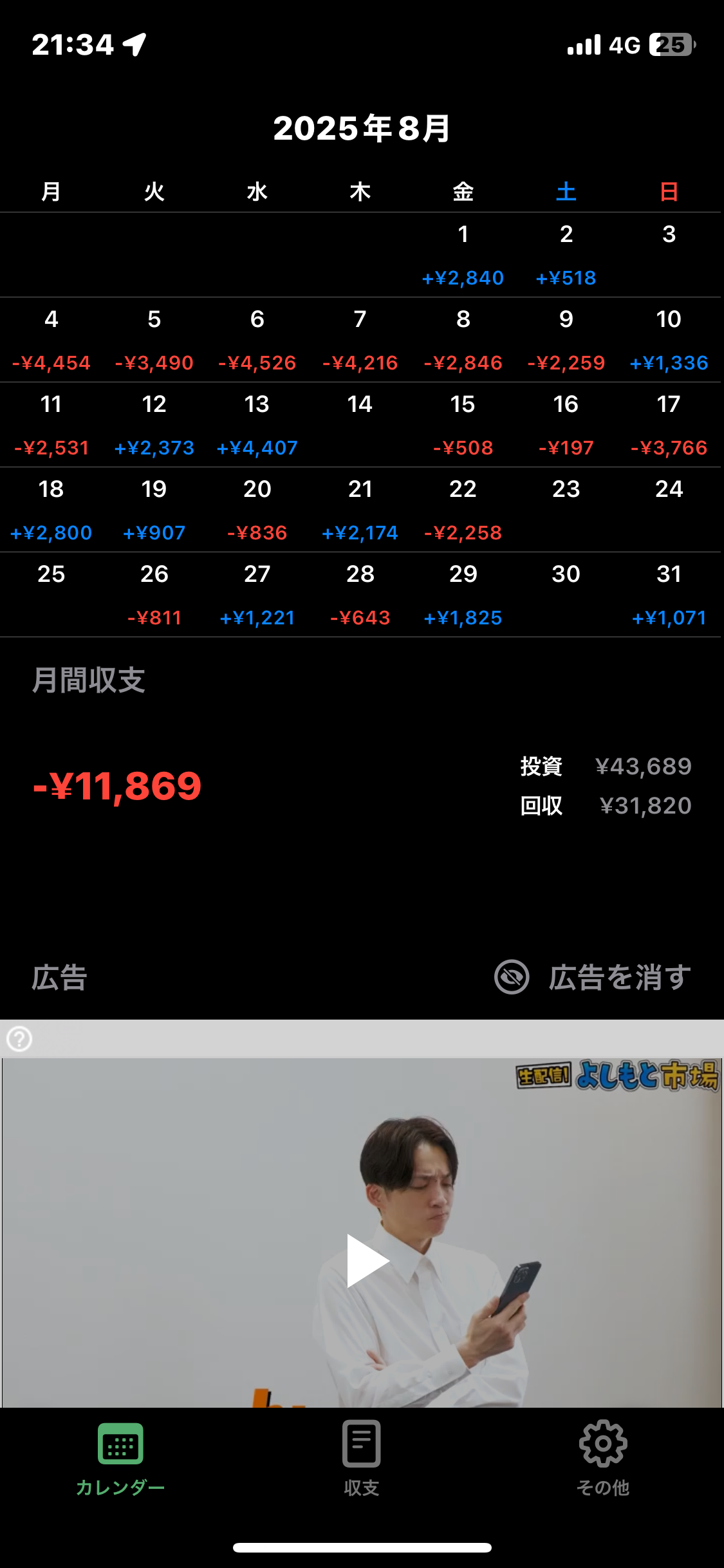Screen dimensions: 724x1568
Task: Open August 13 with +¥4,407
Action: click(x=257, y=425)
